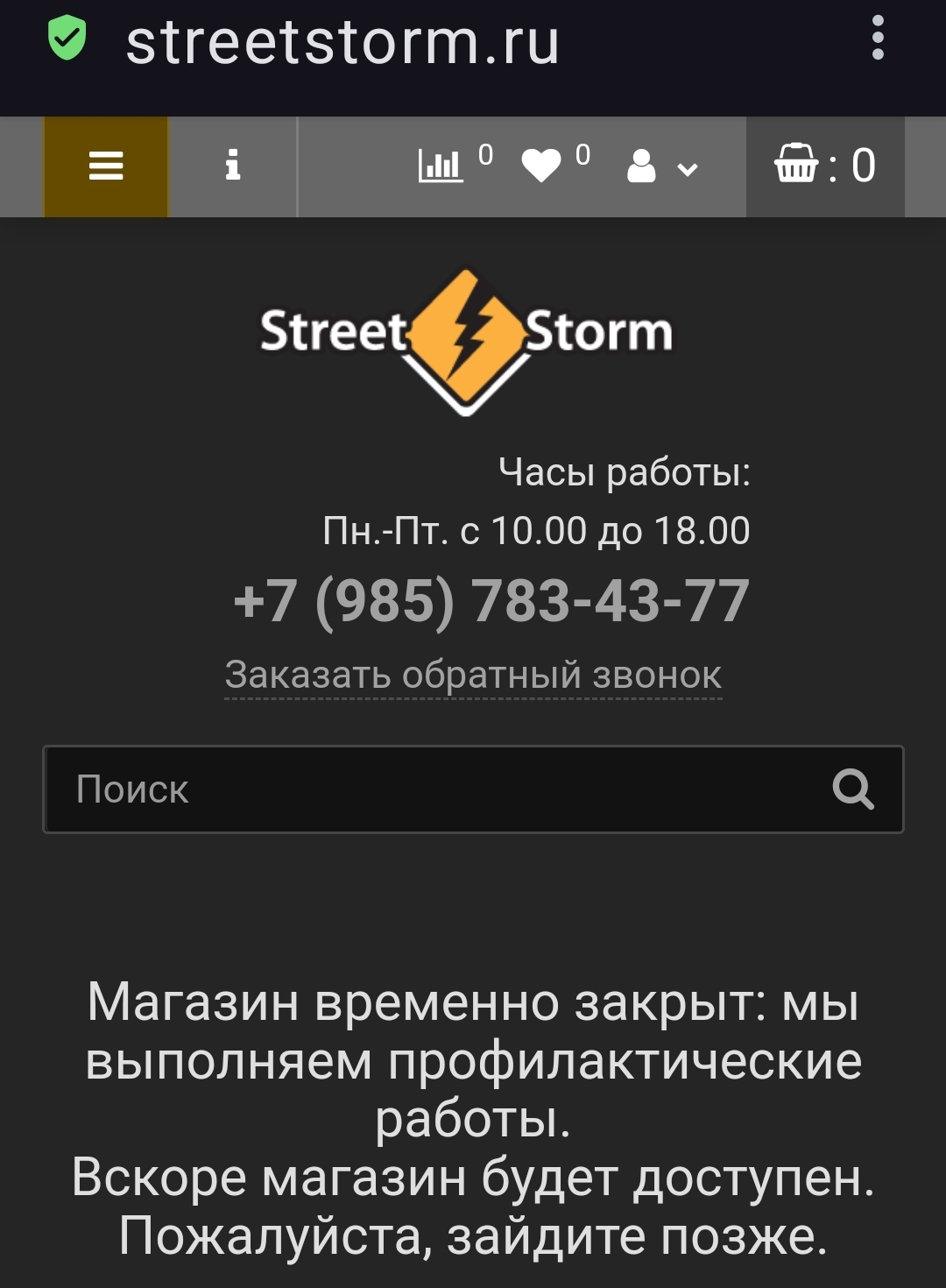Expand the user account dropdown

(661, 166)
